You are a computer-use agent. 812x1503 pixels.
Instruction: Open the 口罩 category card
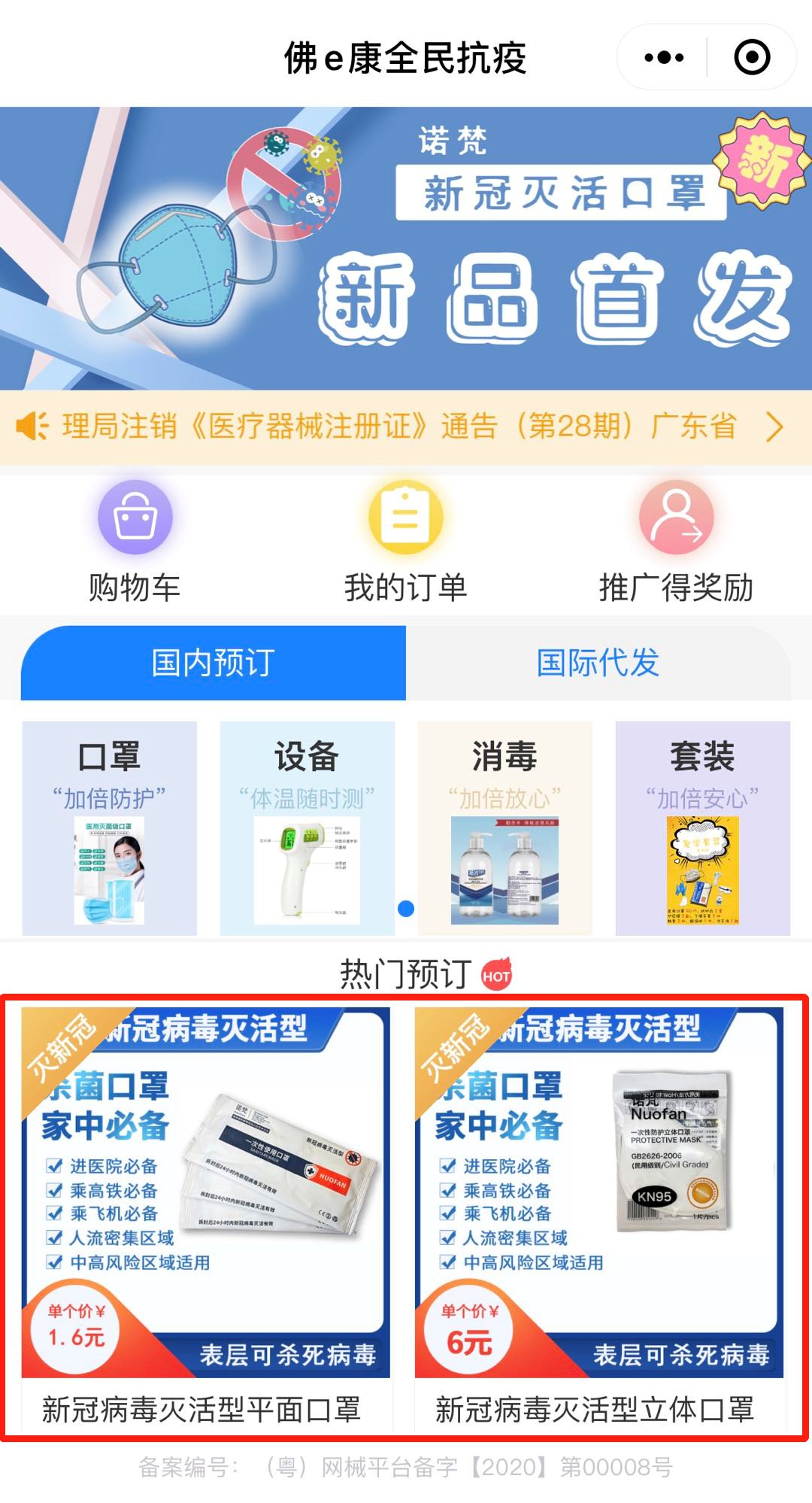coord(110,828)
